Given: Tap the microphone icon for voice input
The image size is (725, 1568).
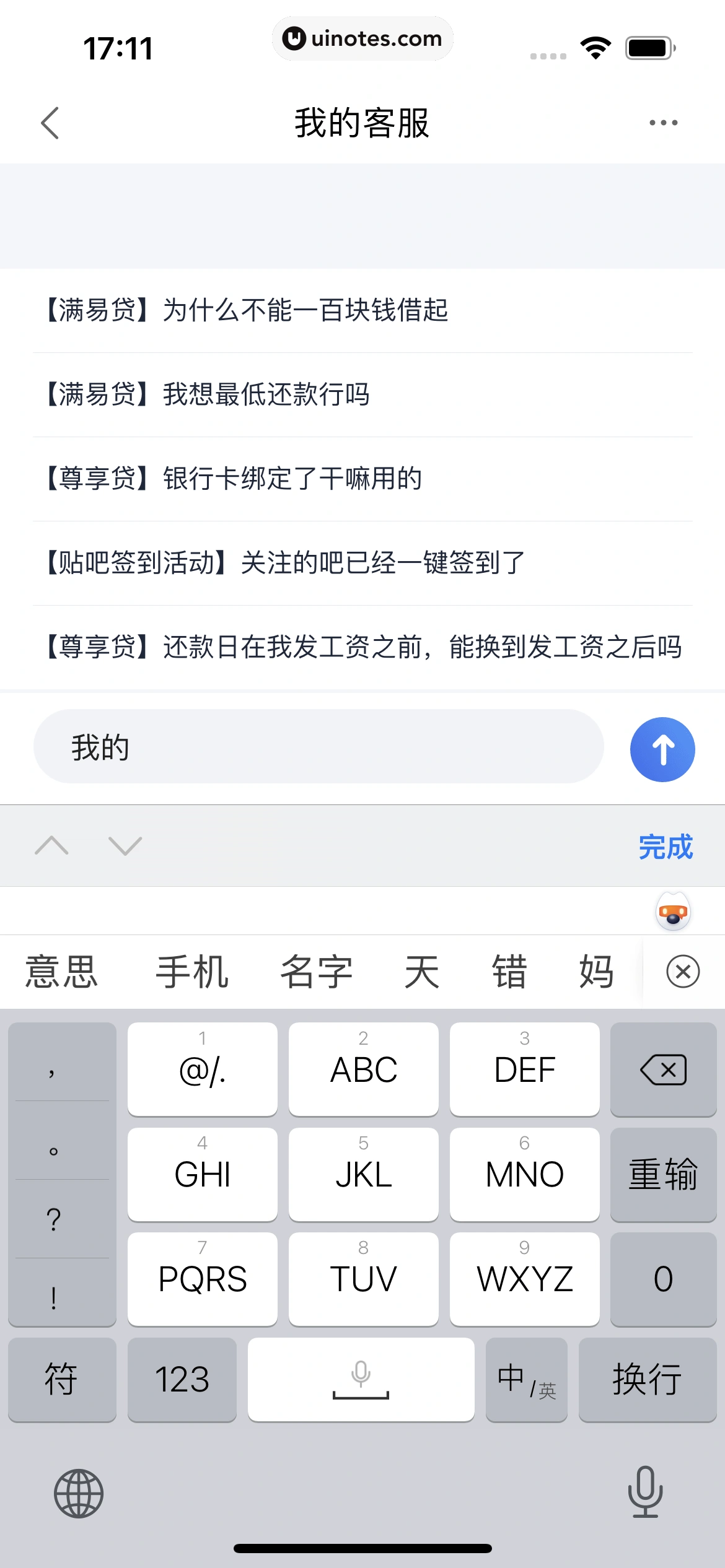Looking at the screenshot, I should coord(645,1493).
